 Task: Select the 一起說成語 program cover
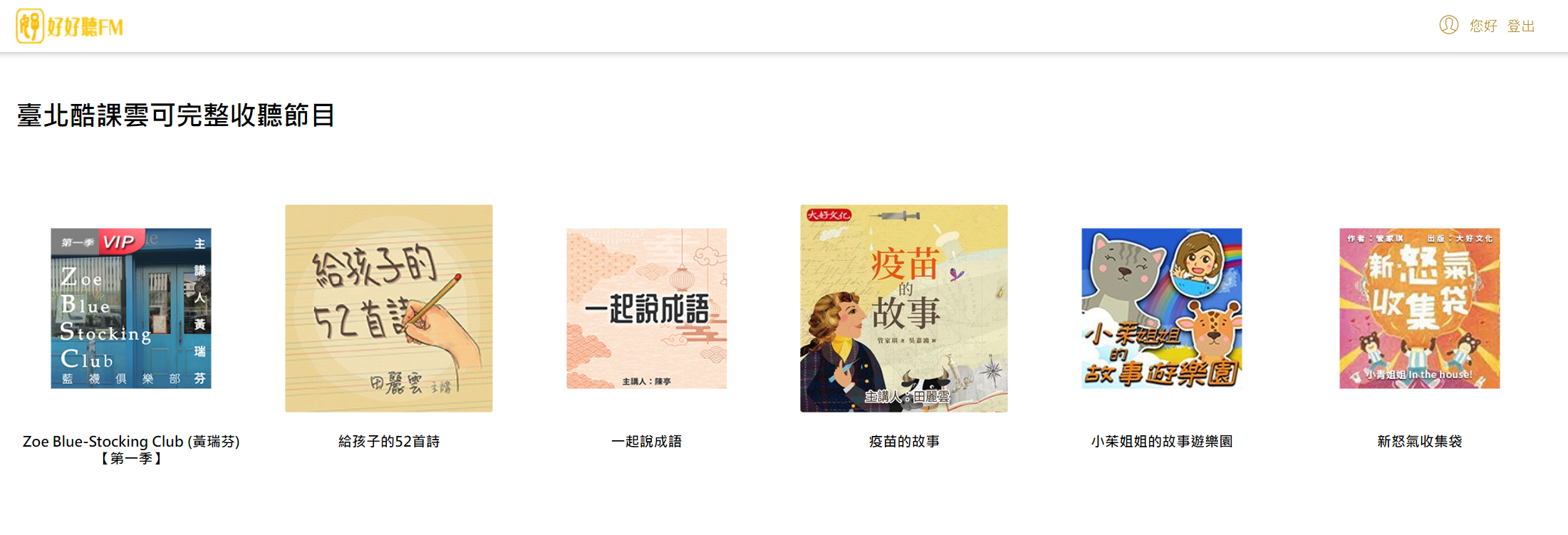click(x=647, y=308)
